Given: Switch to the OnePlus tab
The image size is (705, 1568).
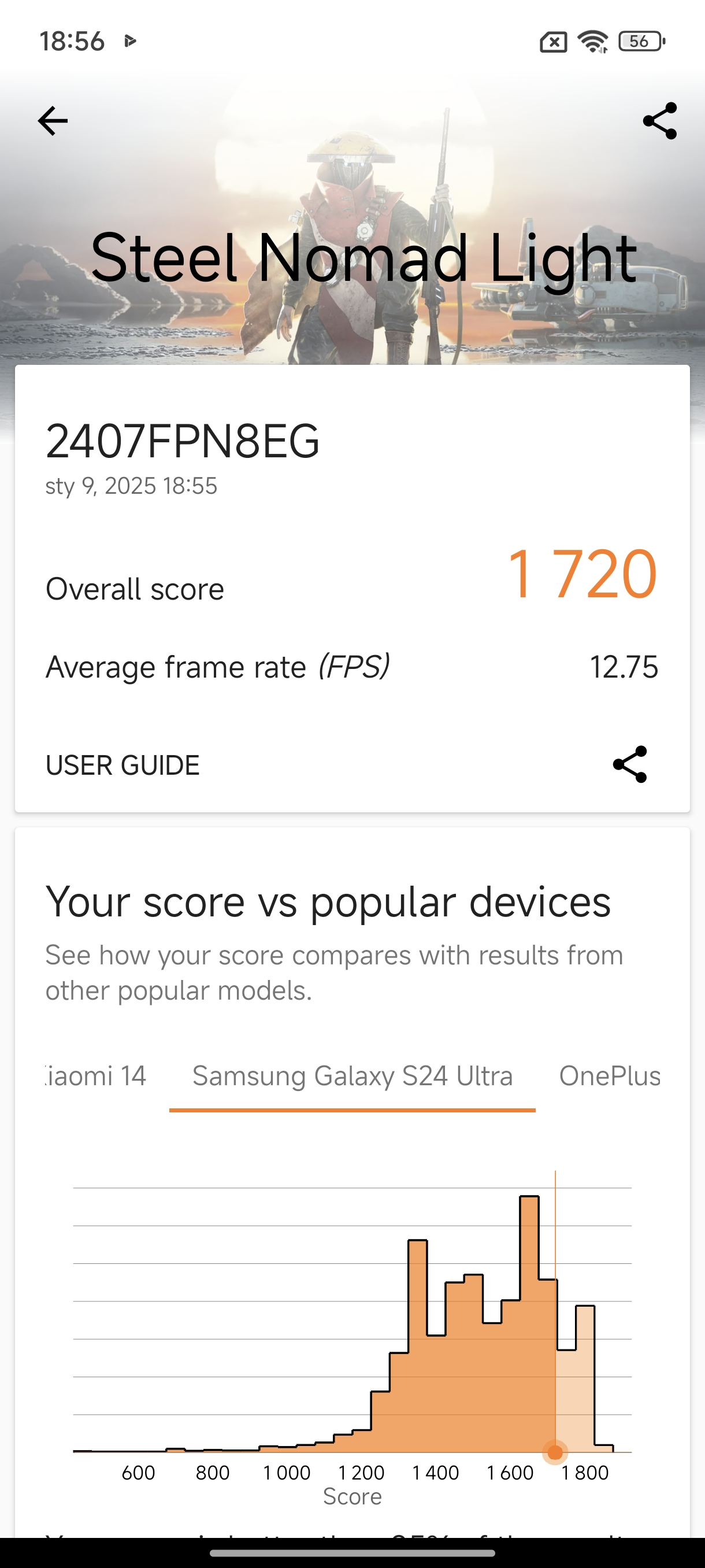Looking at the screenshot, I should point(610,1076).
